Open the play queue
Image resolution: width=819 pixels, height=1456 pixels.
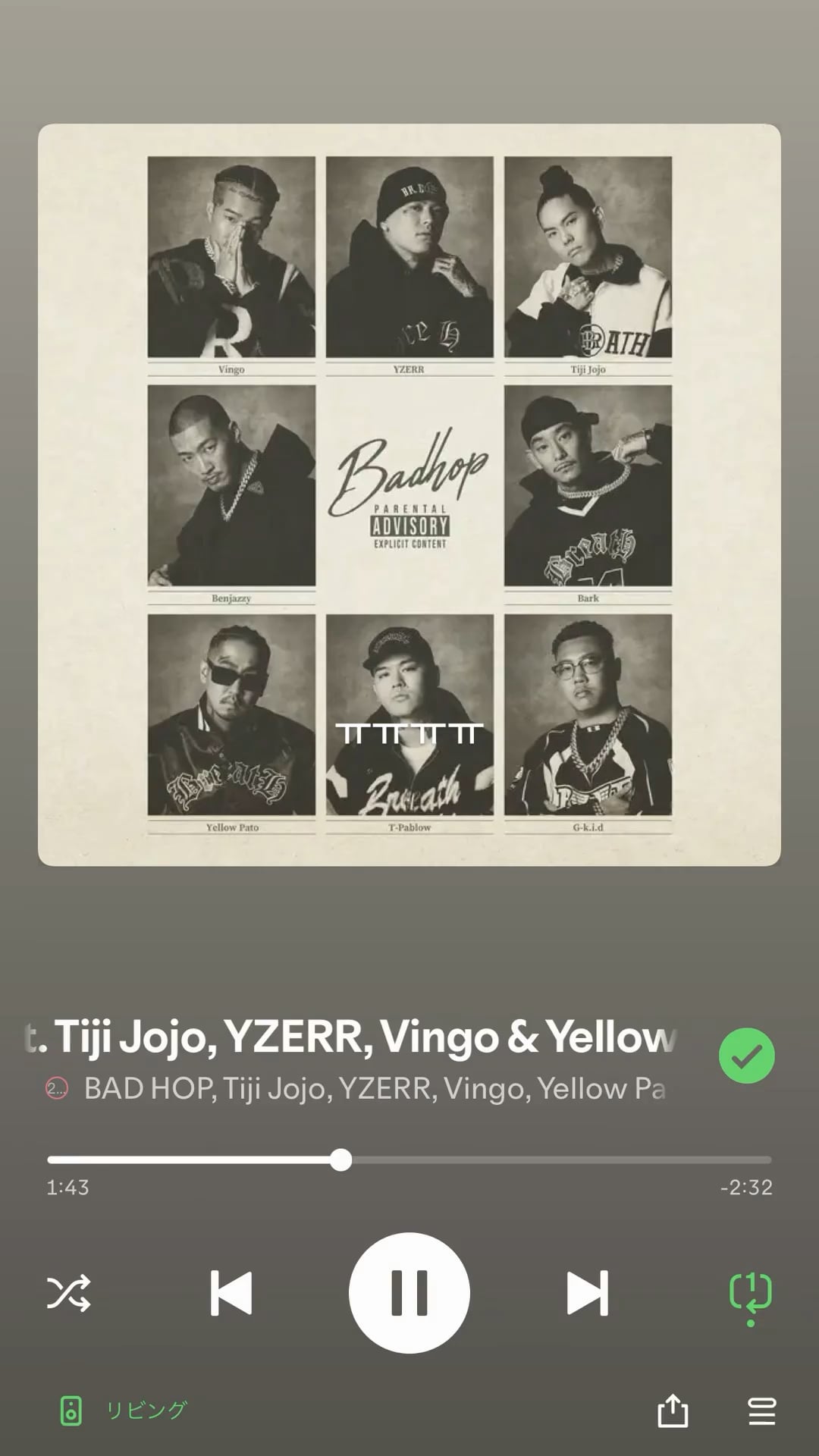coord(761,1411)
